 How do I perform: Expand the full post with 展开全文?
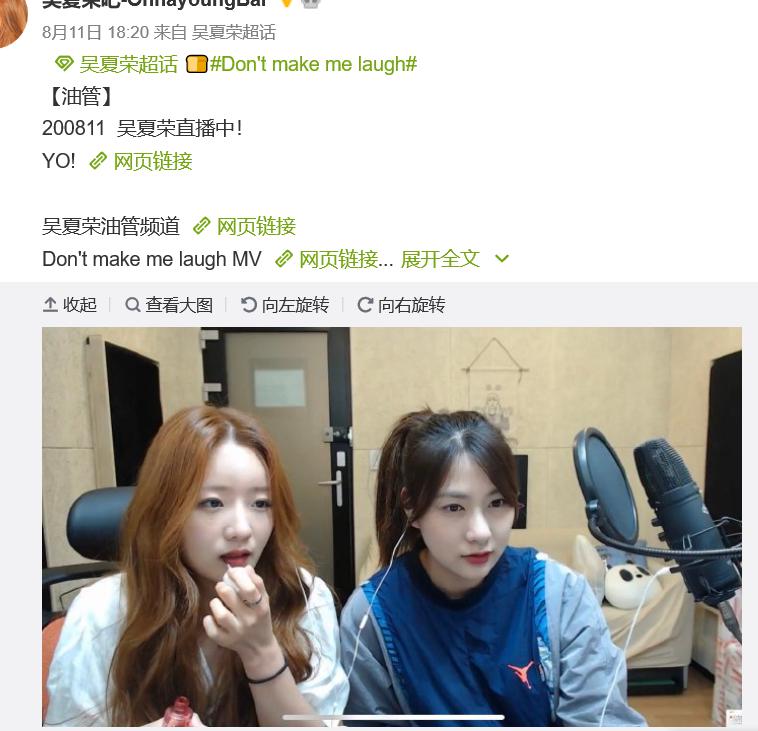[454, 259]
